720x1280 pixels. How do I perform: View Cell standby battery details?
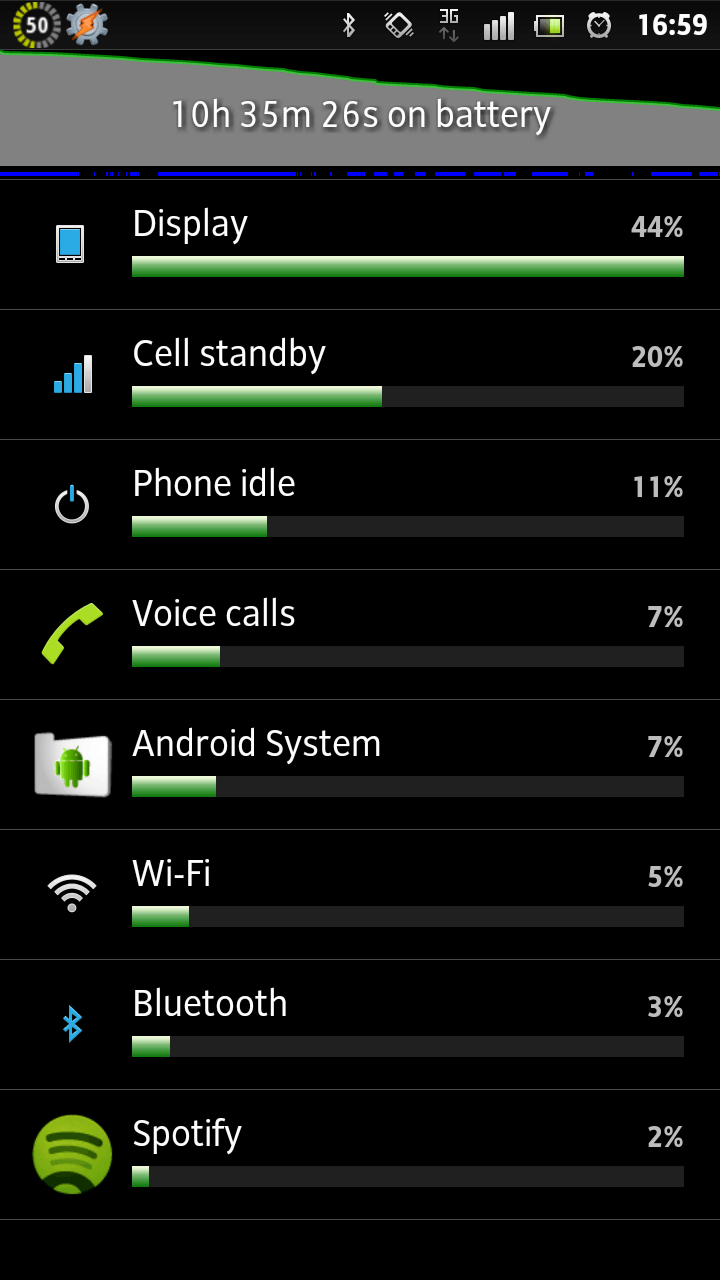(x=360, y=375)
